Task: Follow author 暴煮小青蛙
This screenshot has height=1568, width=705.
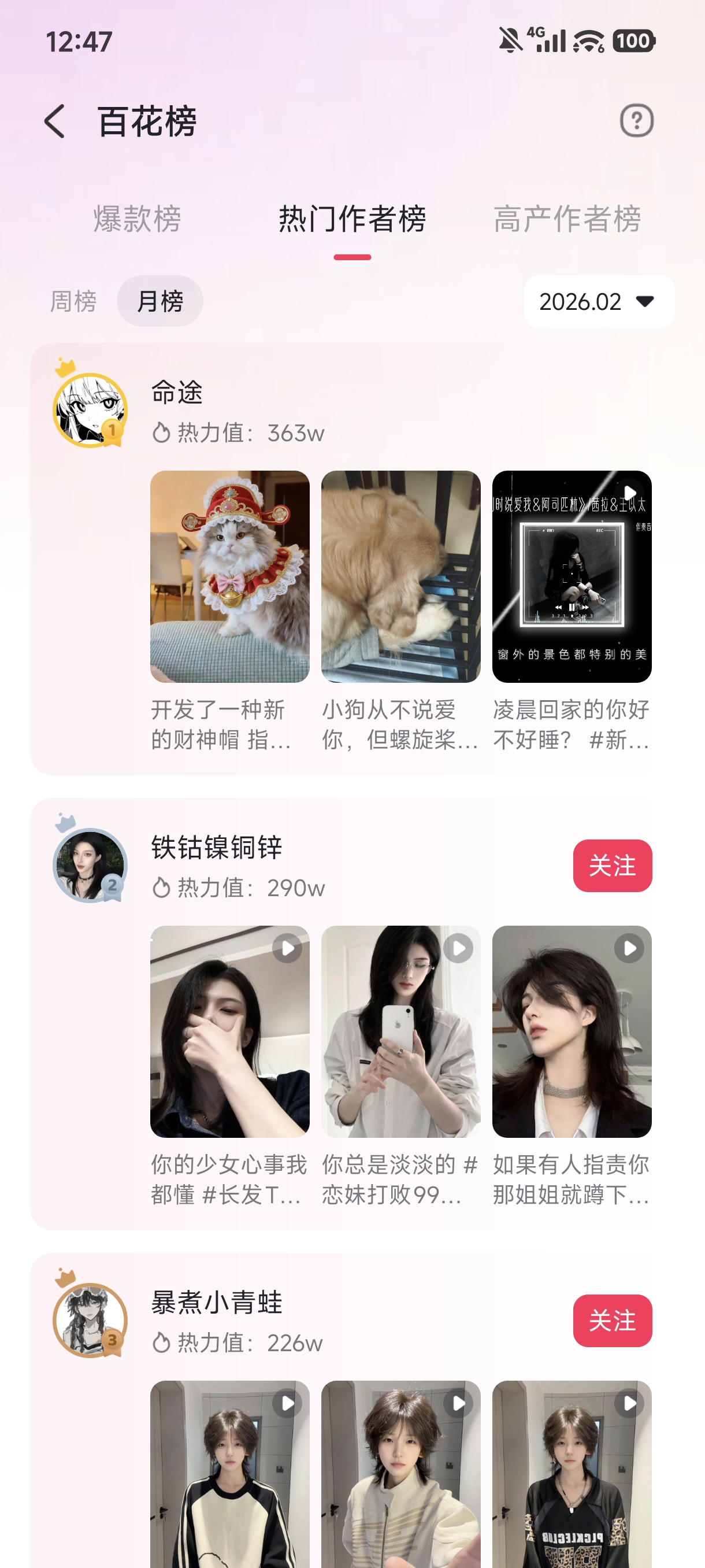Action: pos(612,1321)
